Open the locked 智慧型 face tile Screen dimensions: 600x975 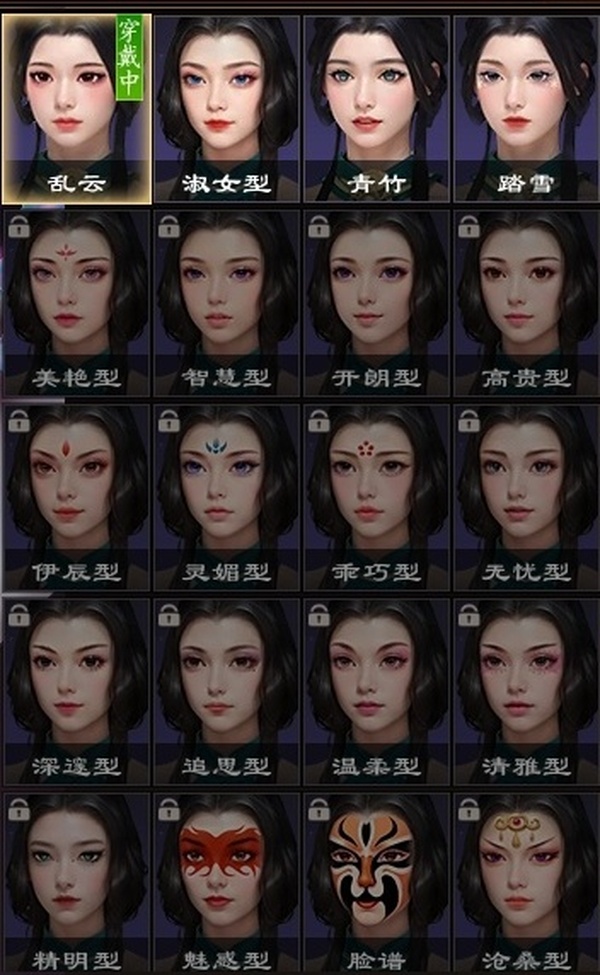point(226,302)
